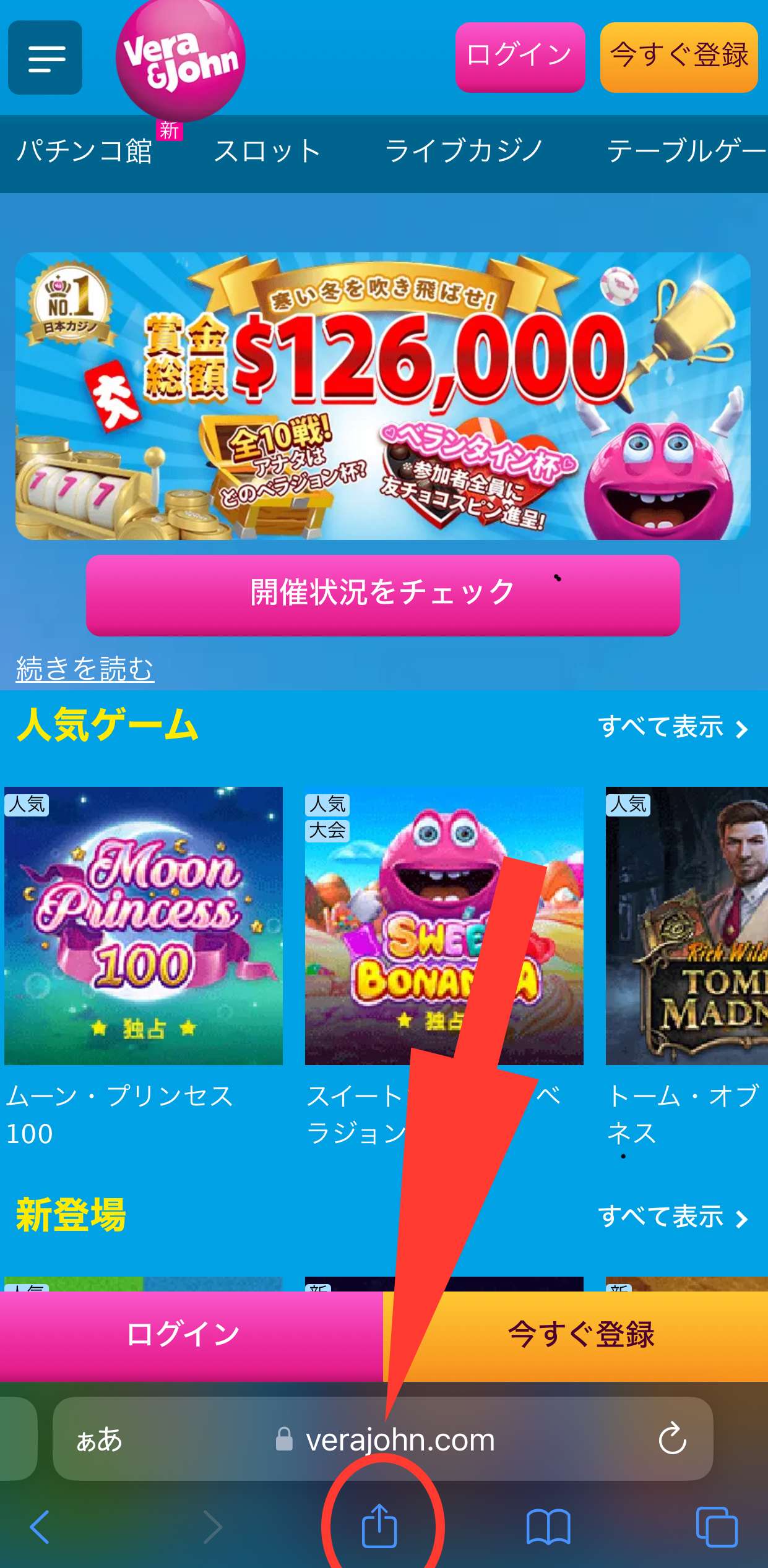Tap the bottom bar ログイン button
The height and width of the screenshot is (1568, 768).
click(x=183, y=1334)
